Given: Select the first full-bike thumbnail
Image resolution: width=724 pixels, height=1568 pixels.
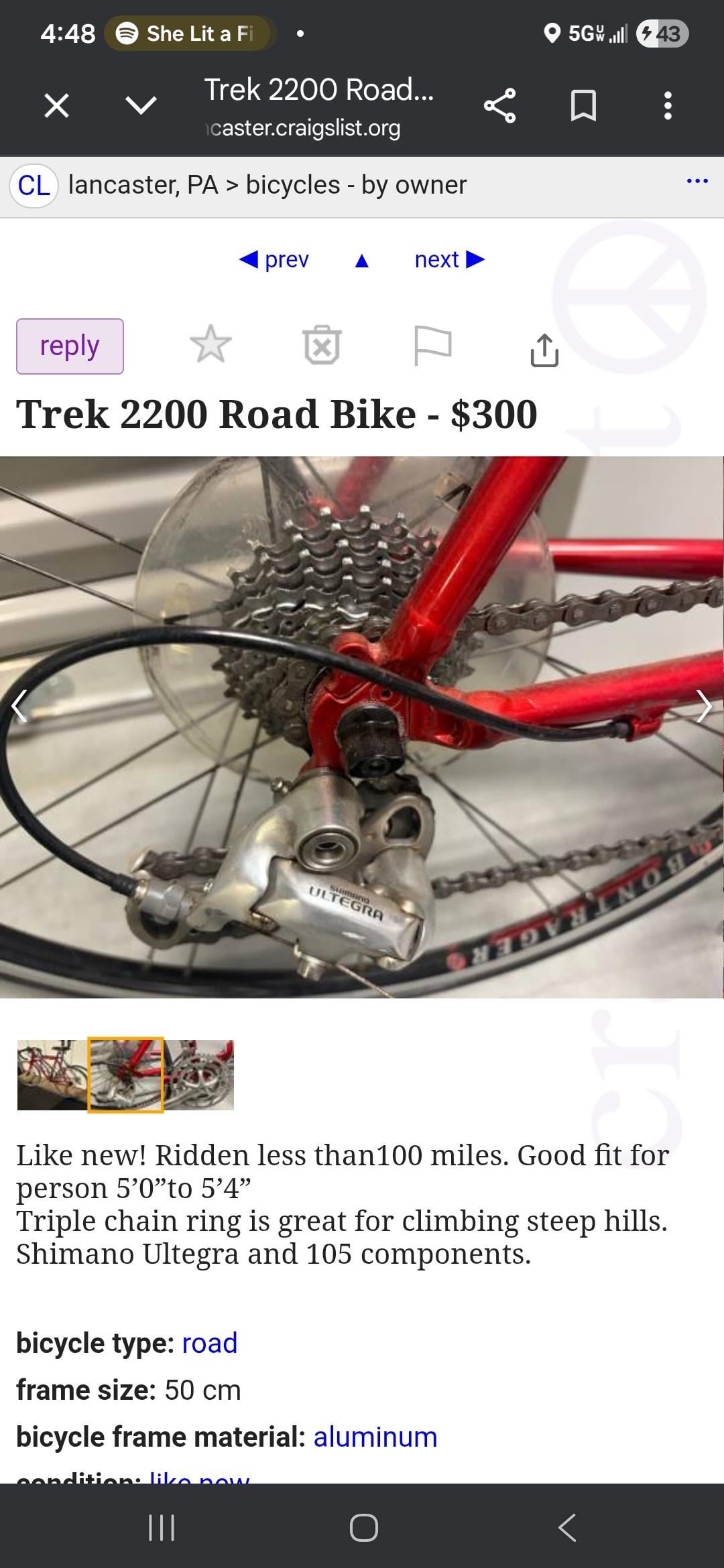Looking at the screenshot, I should 52,1075.
